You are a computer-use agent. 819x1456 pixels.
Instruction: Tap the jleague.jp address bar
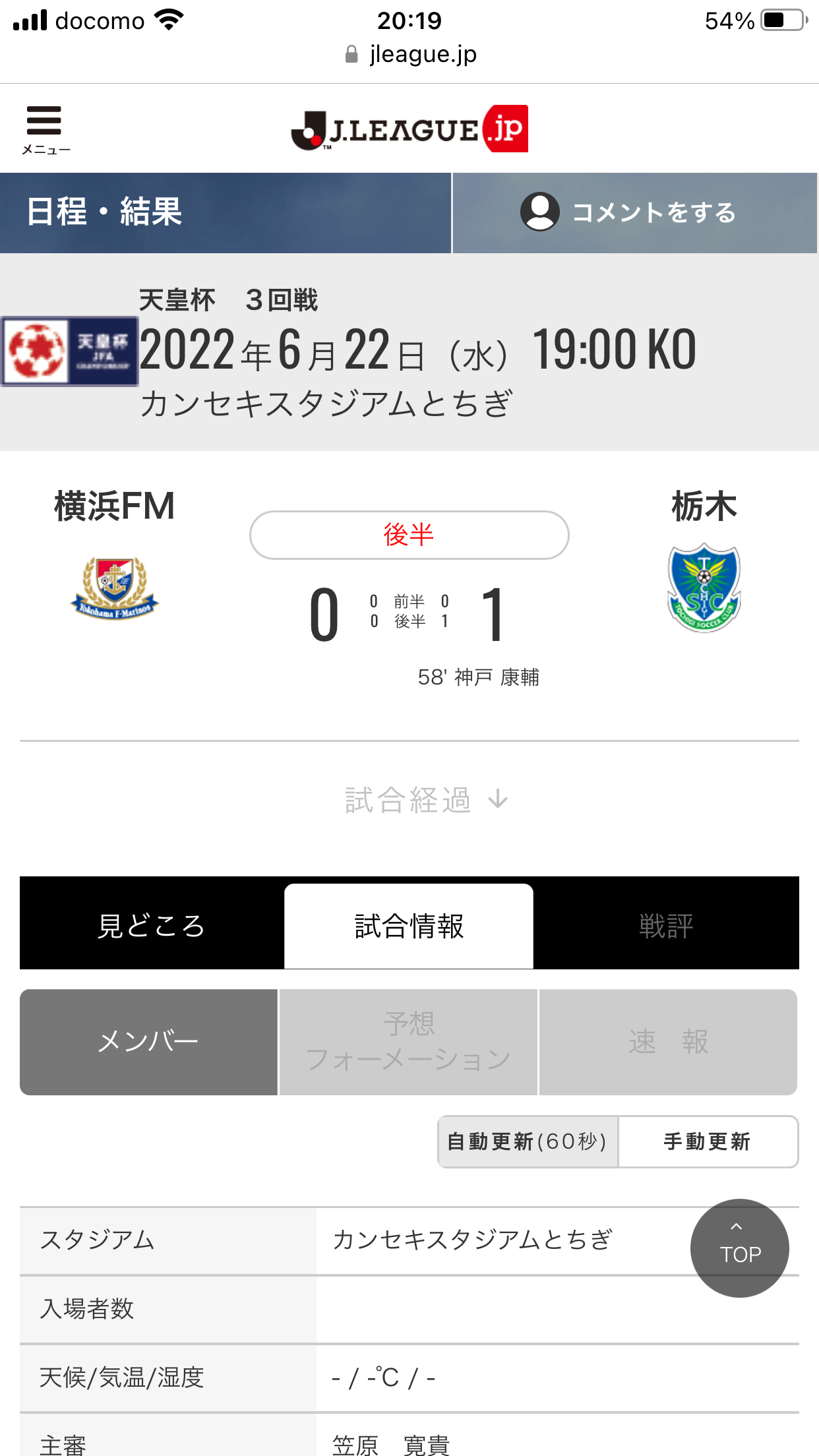(x=410, y=54)
